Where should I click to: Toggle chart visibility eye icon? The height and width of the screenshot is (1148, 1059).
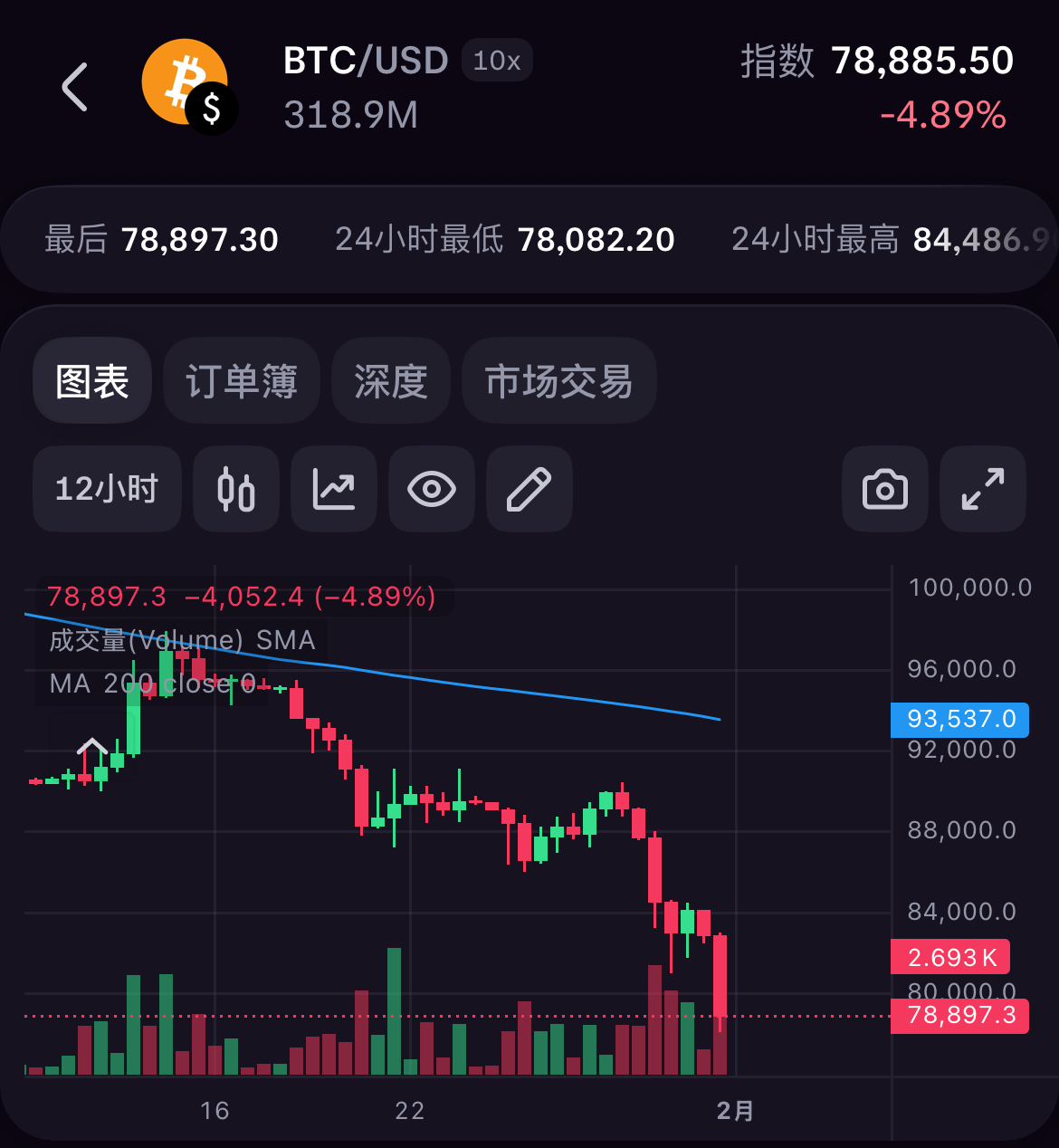tap(432, 489)
